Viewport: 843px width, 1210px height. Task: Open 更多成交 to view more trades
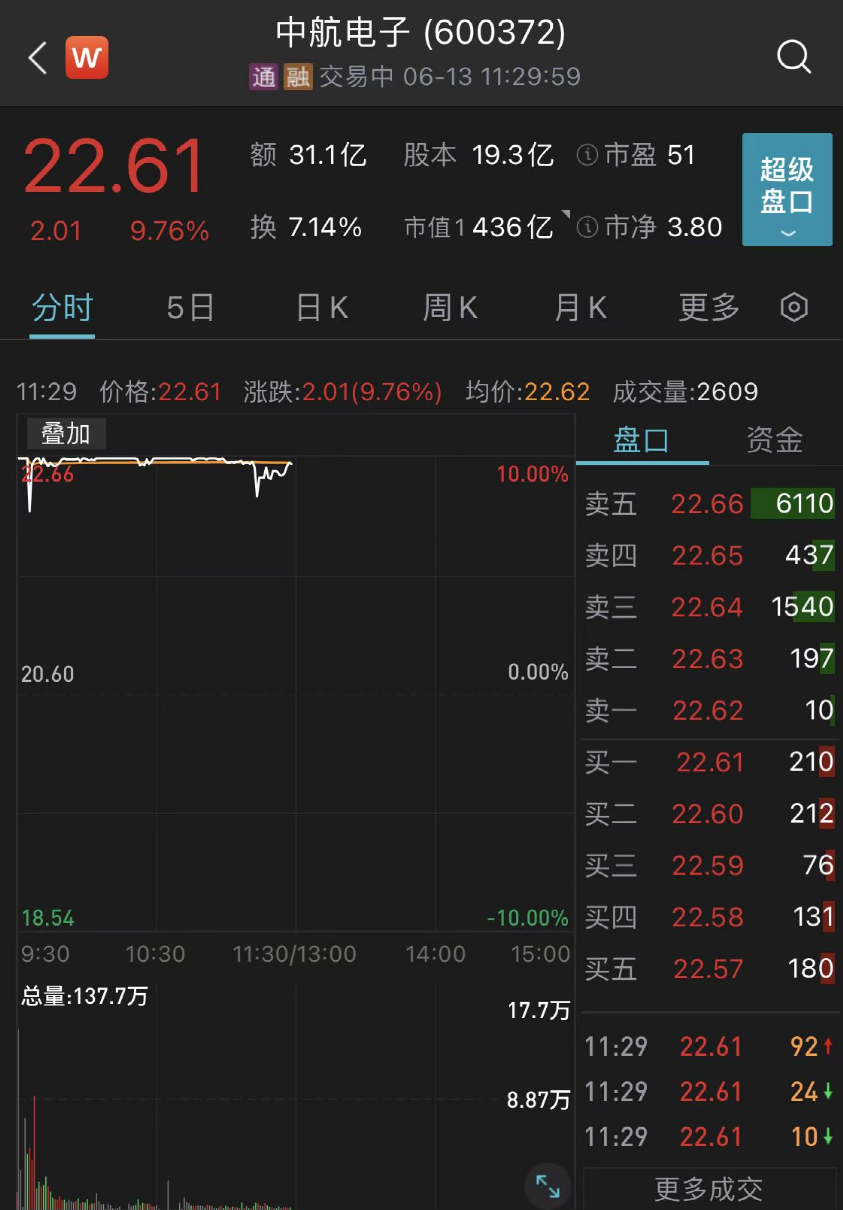708,1188
